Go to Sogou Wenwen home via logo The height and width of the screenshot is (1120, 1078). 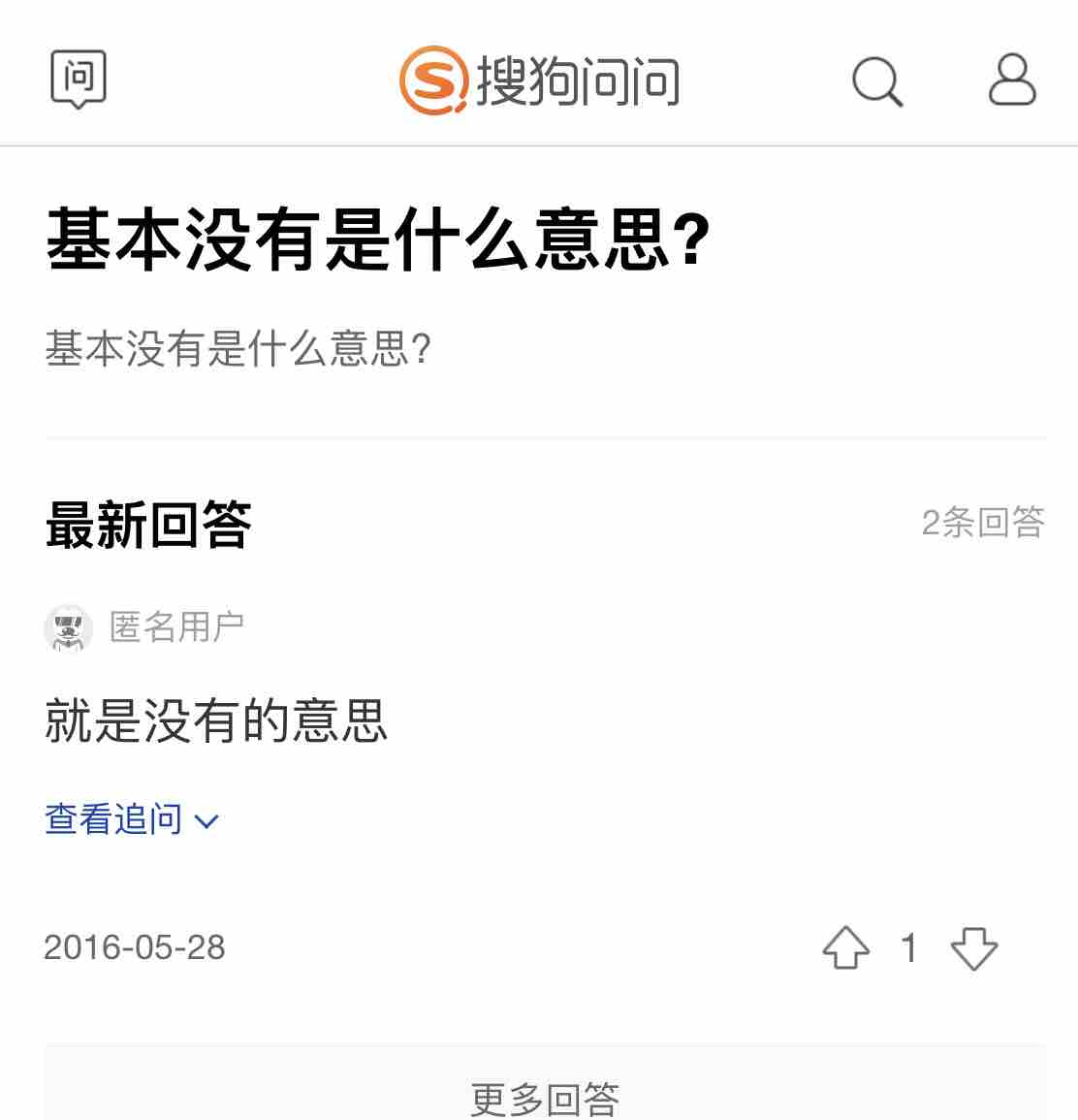(539, 80)
